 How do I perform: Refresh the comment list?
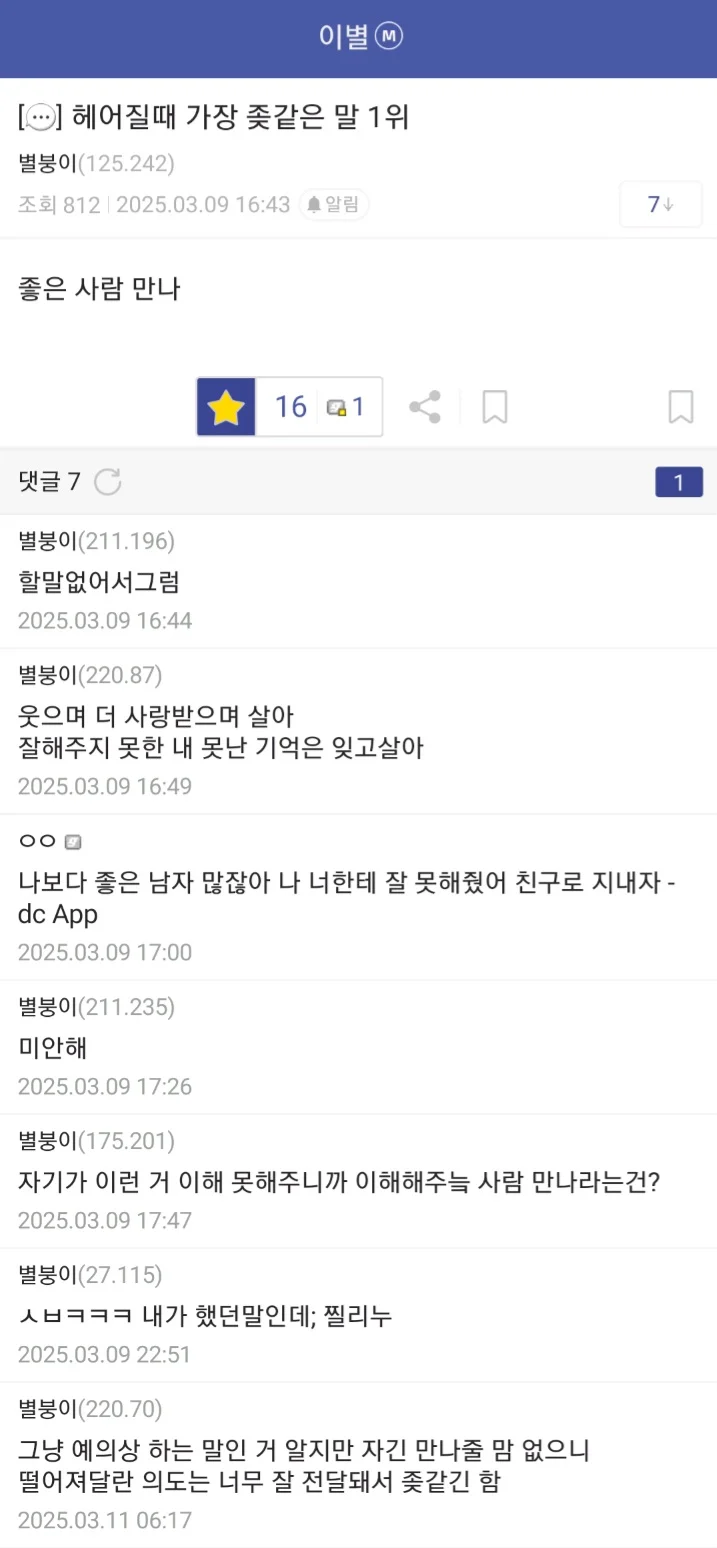click(107, 482)
